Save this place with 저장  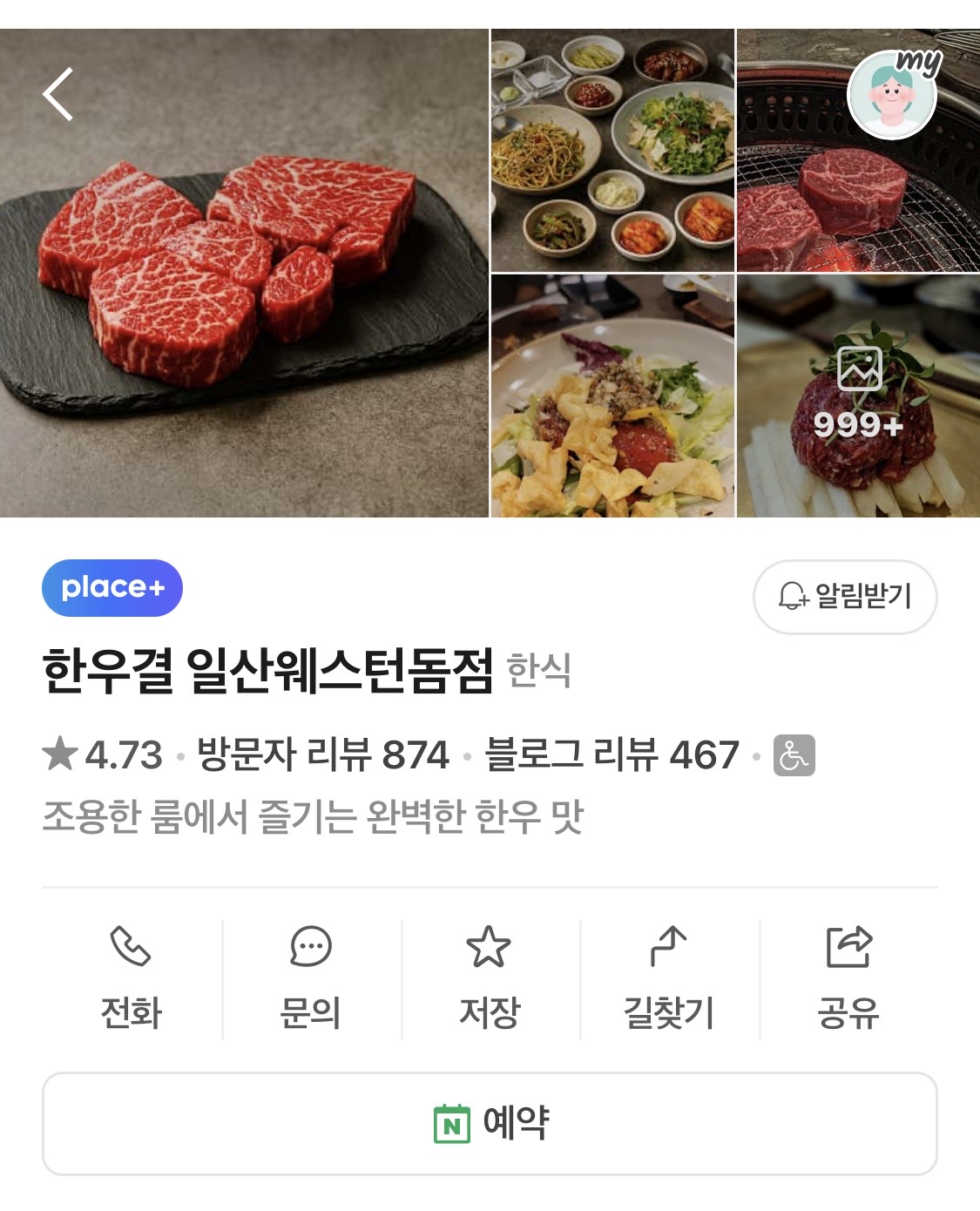(x=490, y=979)
